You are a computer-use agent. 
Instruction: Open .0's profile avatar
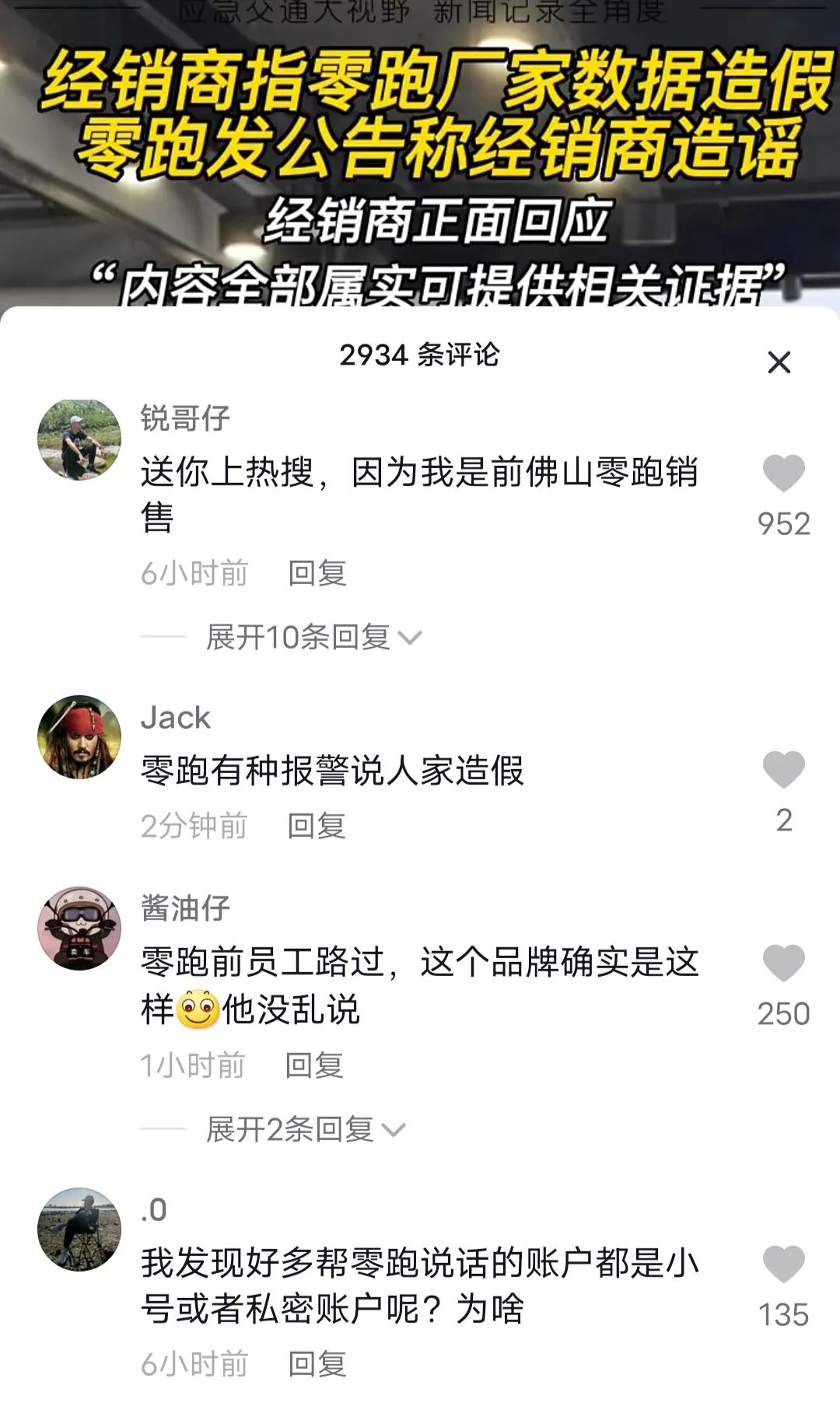pos(77,1226)
